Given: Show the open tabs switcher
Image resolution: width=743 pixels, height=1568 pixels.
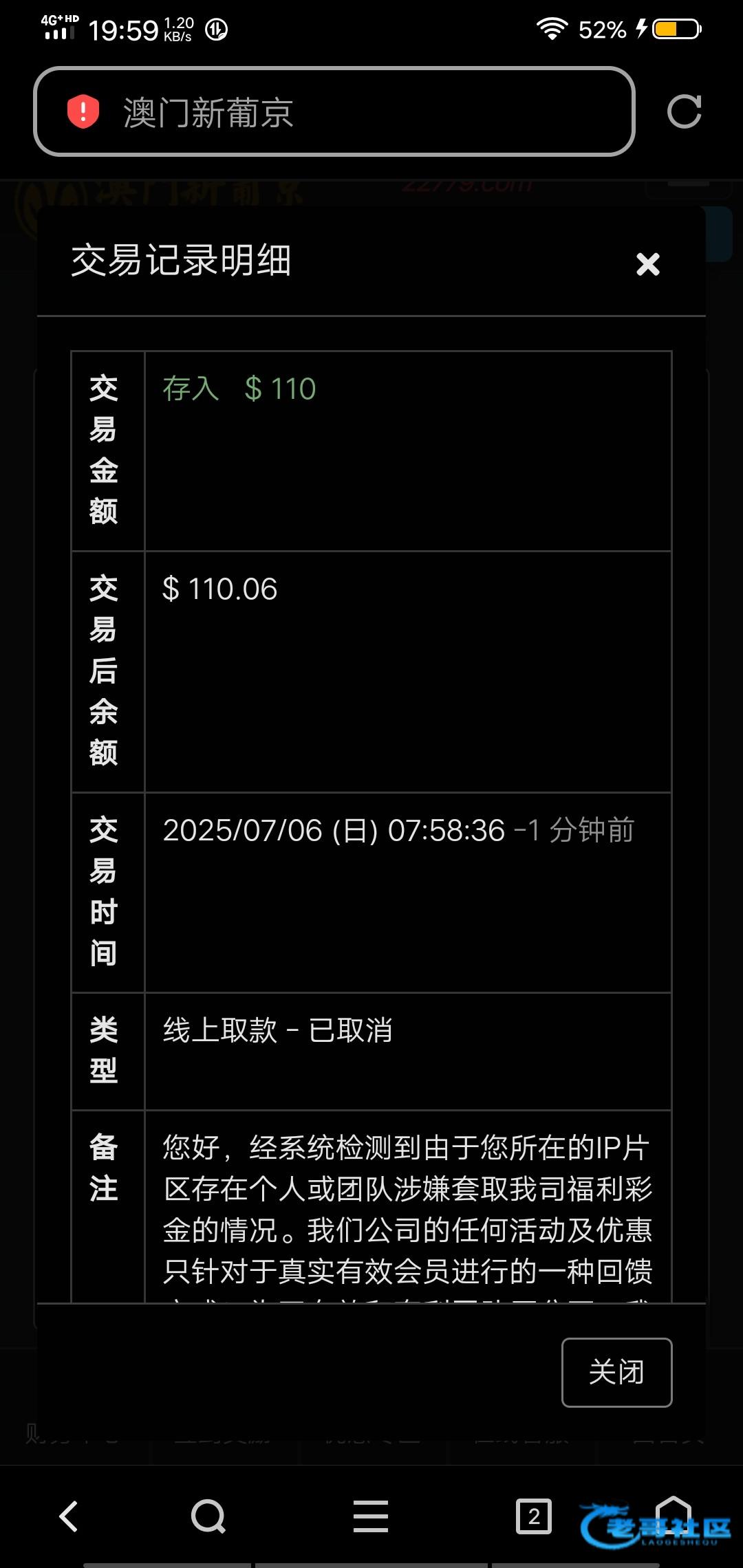Looking at the screenshot, I should (x=533, y=1516).
